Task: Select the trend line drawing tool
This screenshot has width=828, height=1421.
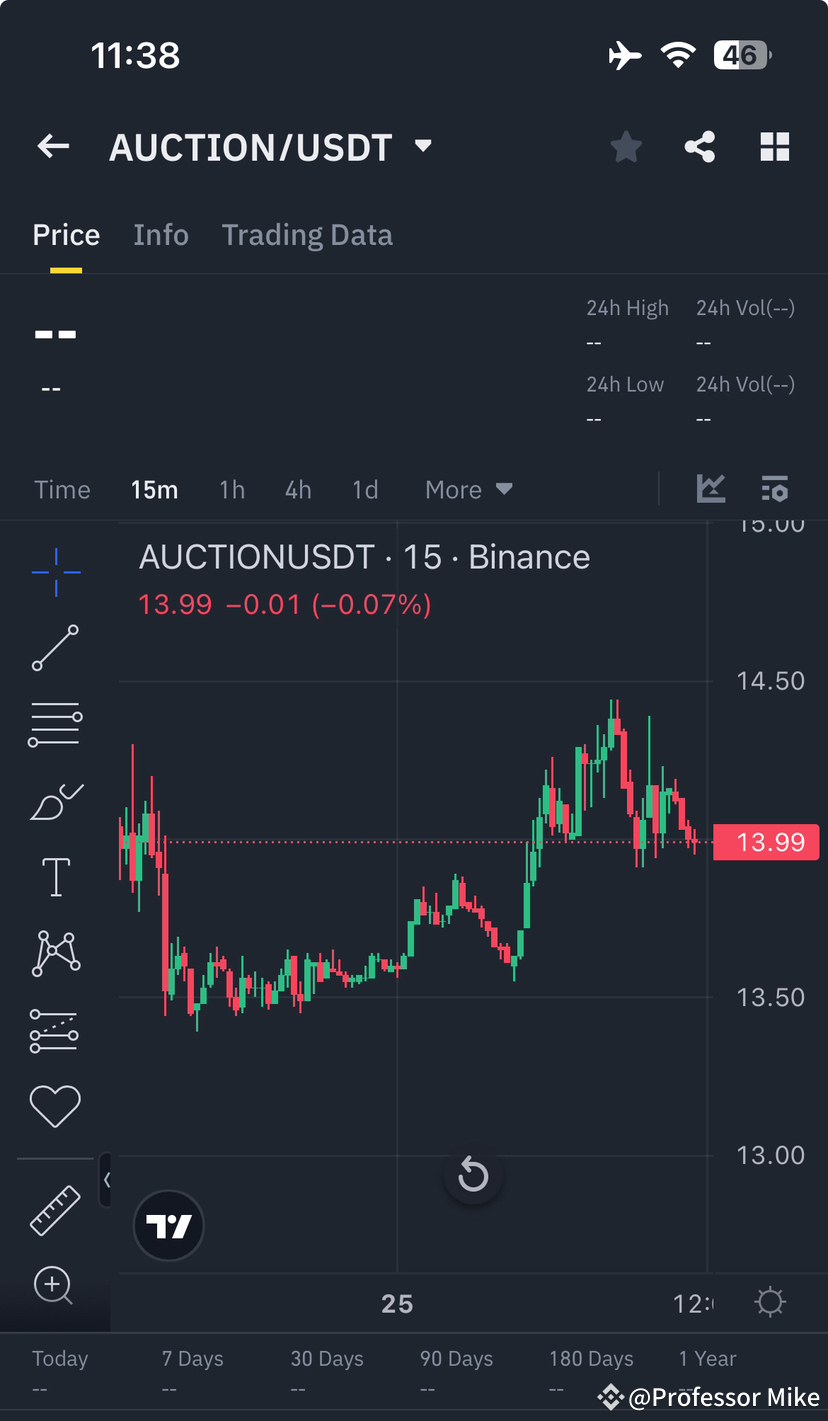Action: tap(55, 648)
